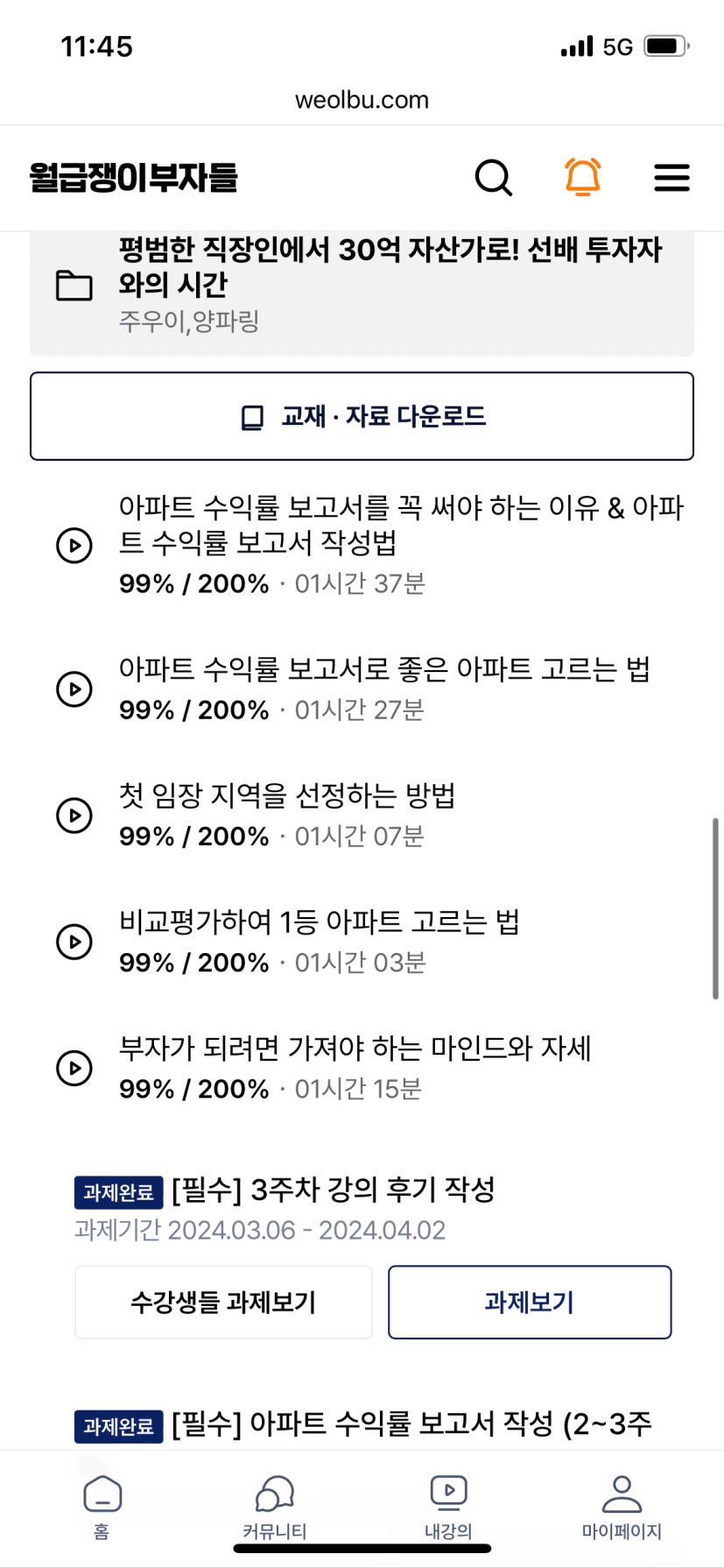The width and height of the screenshot is (724, 1568).
Task: Tap 교재 · 자료 다운로드 button
Action: 362,416
